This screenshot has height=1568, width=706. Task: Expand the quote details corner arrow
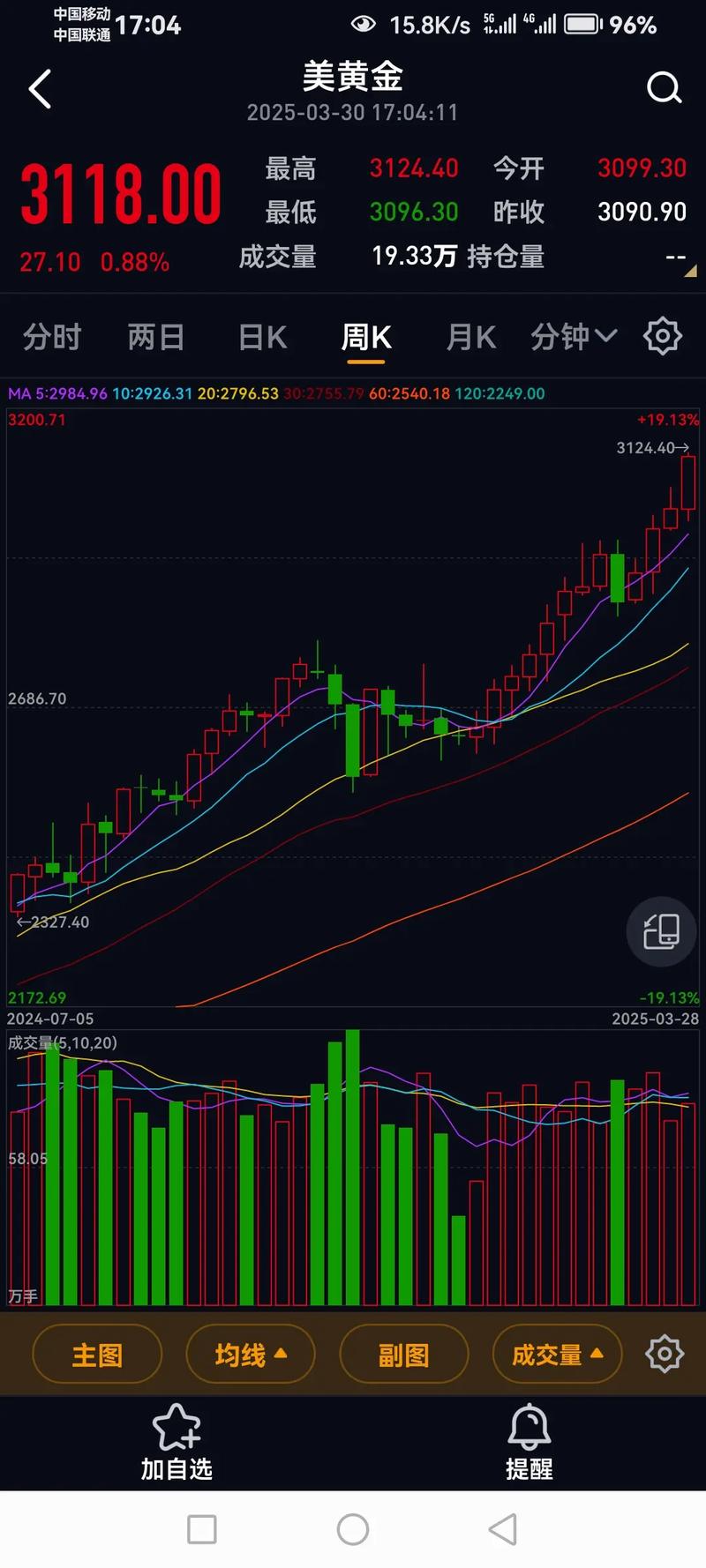690,272
